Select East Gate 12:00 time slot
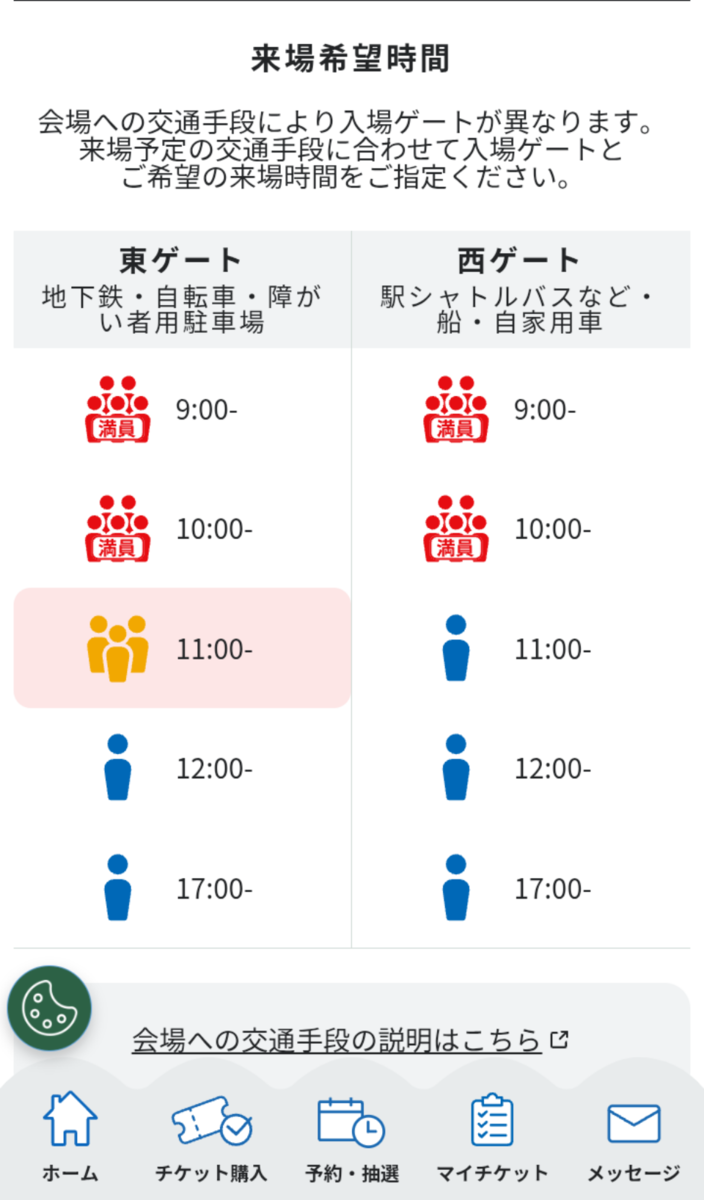 coord(182,768)
